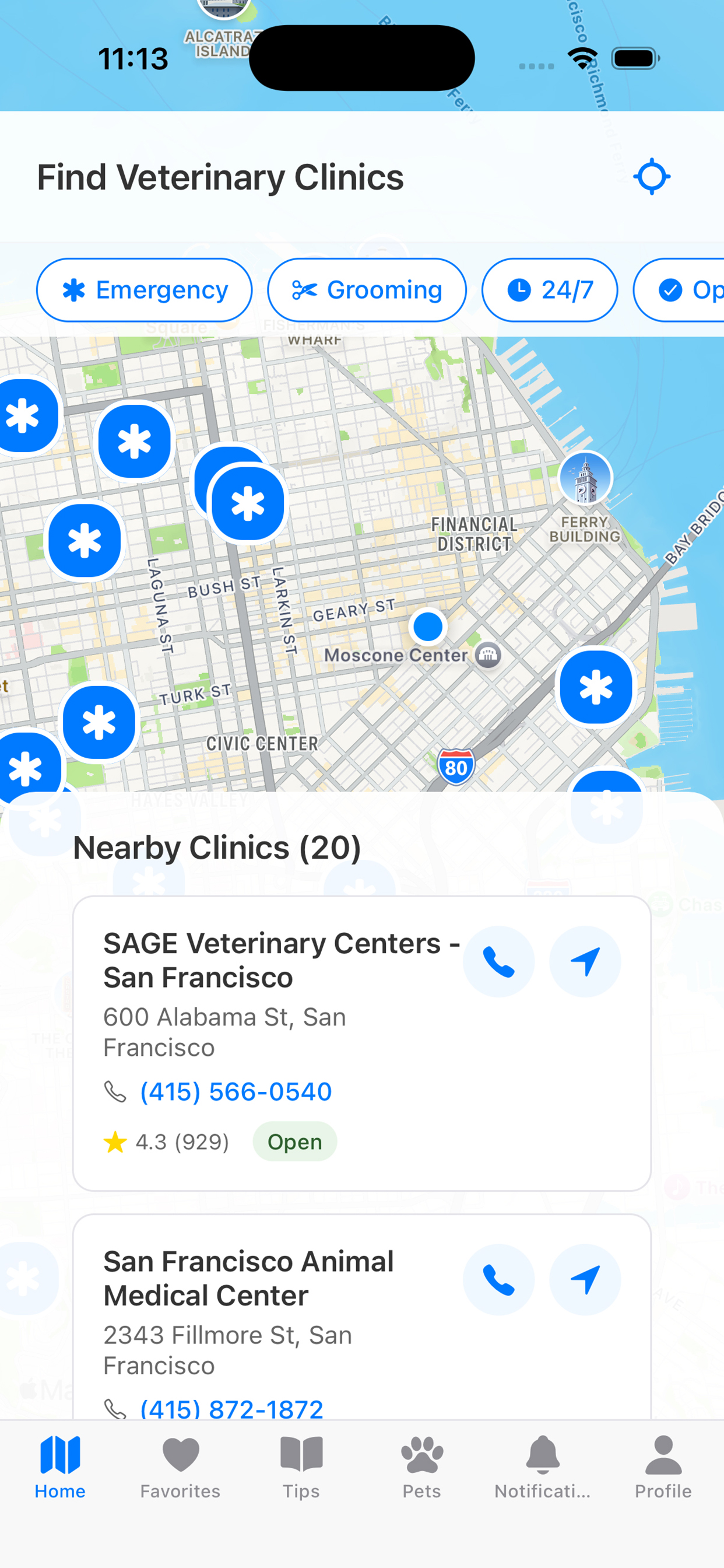Select the clinic marker near the Bay Bridge
The image size is (724, 1568).
(596, 685)
